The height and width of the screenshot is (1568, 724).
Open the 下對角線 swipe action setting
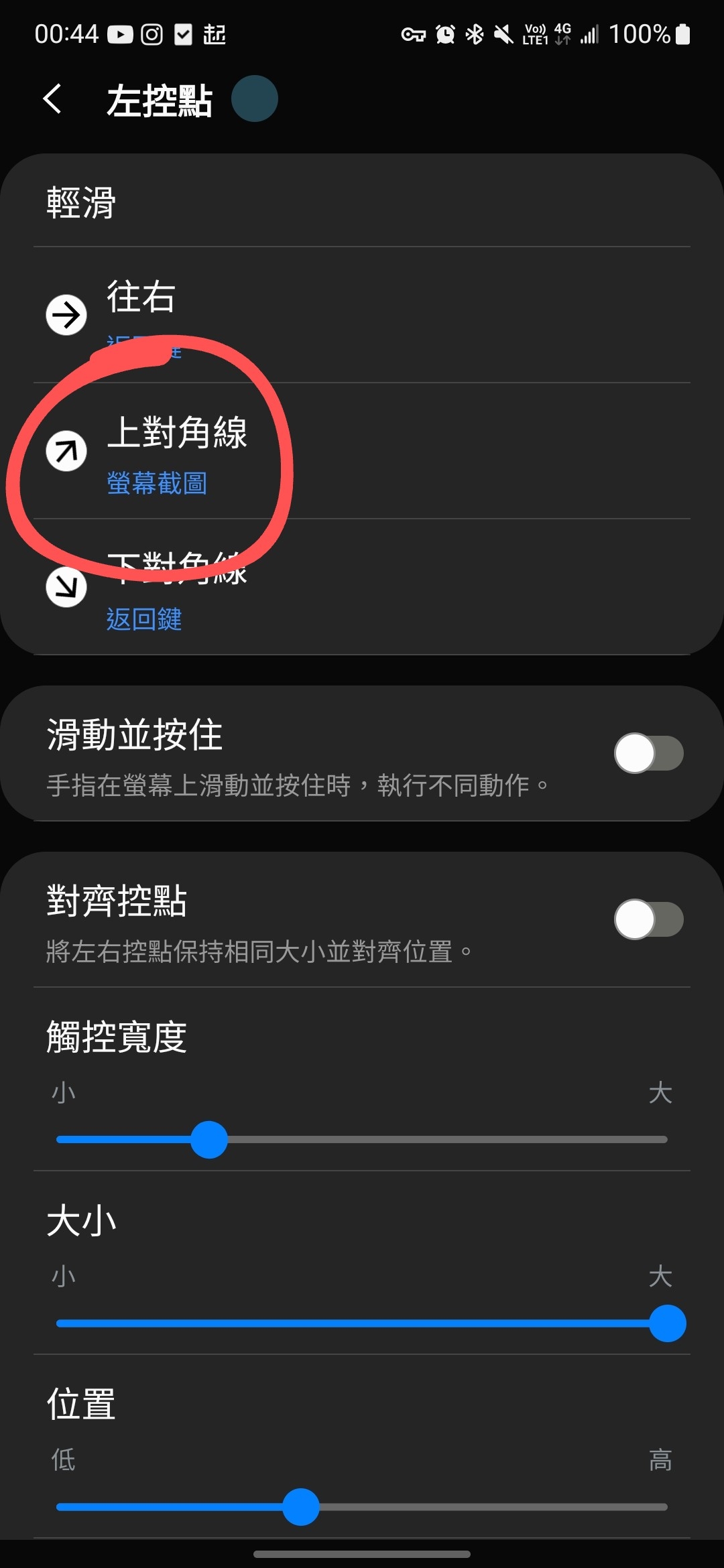coord(362,588)
